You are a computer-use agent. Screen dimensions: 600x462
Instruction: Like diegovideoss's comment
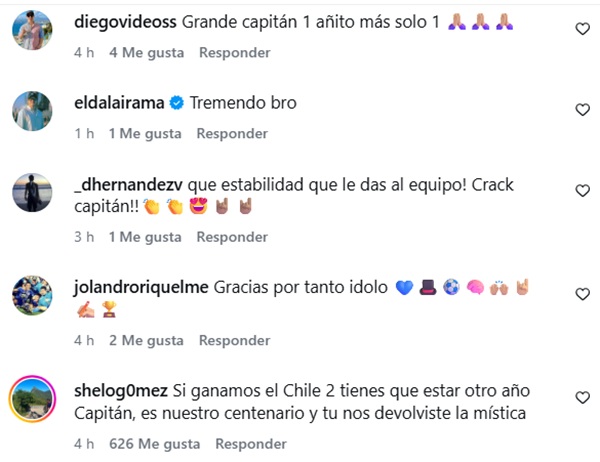582,29
